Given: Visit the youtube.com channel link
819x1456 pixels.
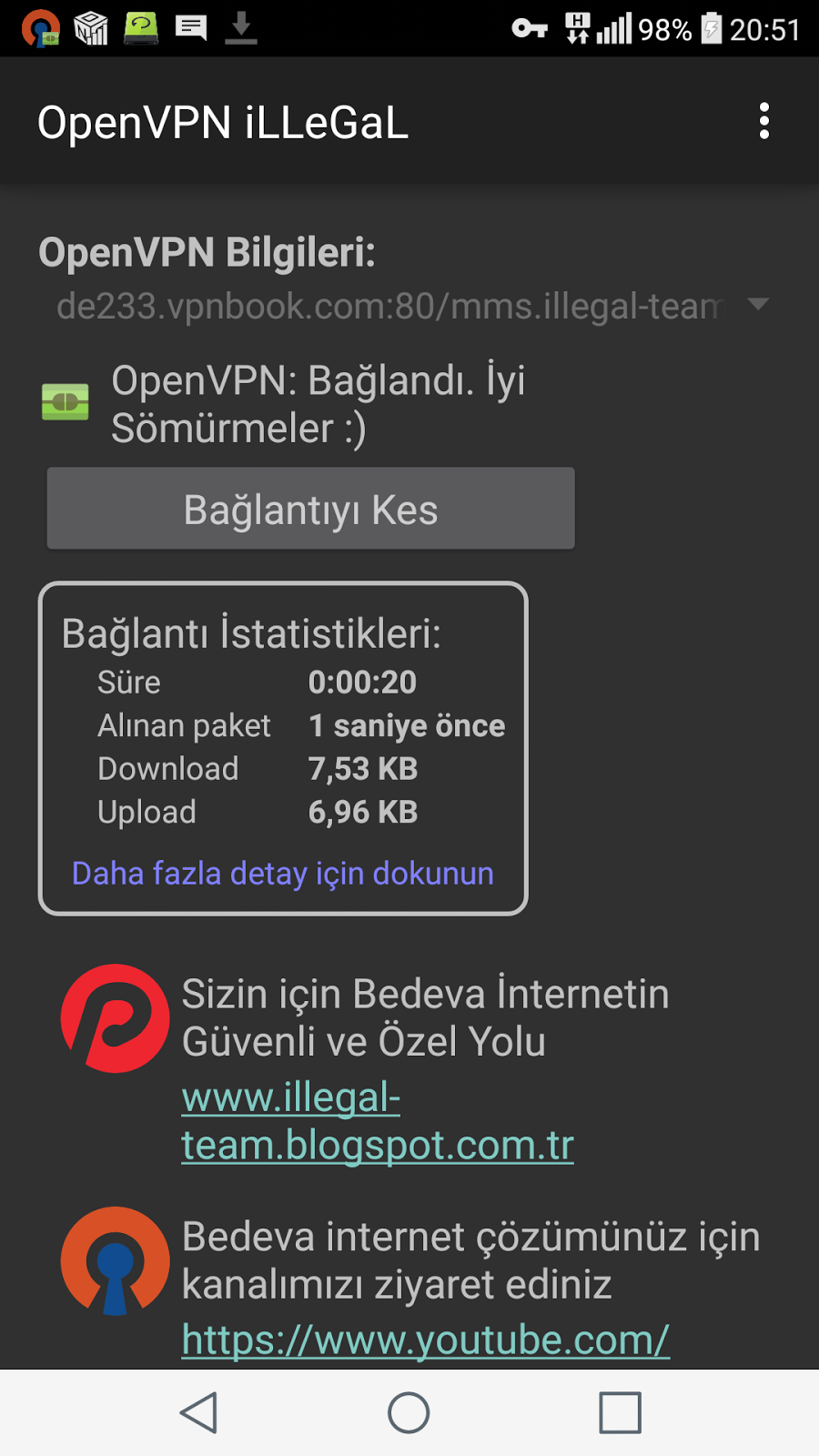Looking at the screenshot, I should point(425,1340).
